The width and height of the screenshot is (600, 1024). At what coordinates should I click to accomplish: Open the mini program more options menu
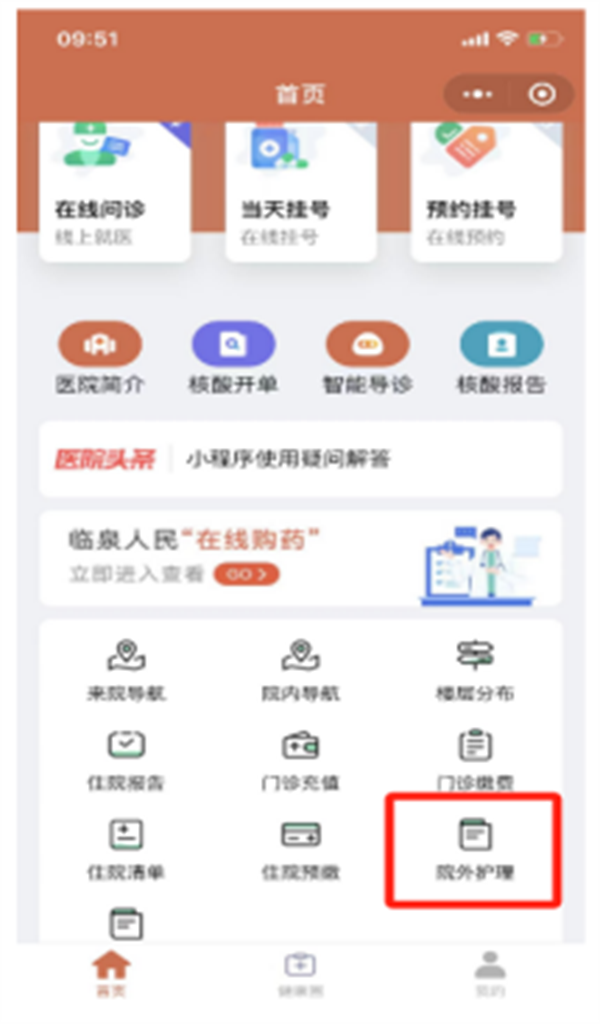[x=478, y=95]
